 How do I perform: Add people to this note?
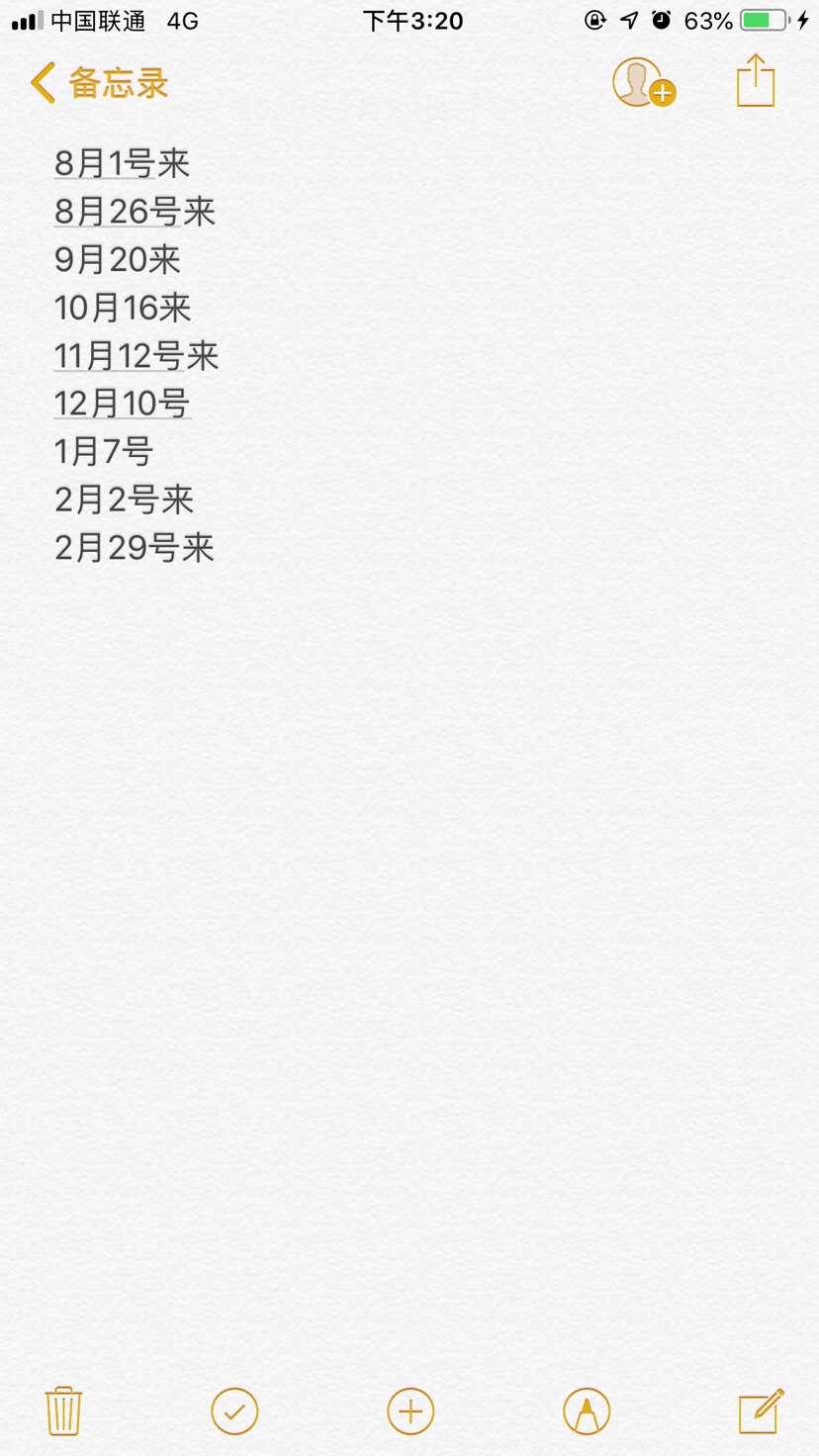[x=644, y=82]
